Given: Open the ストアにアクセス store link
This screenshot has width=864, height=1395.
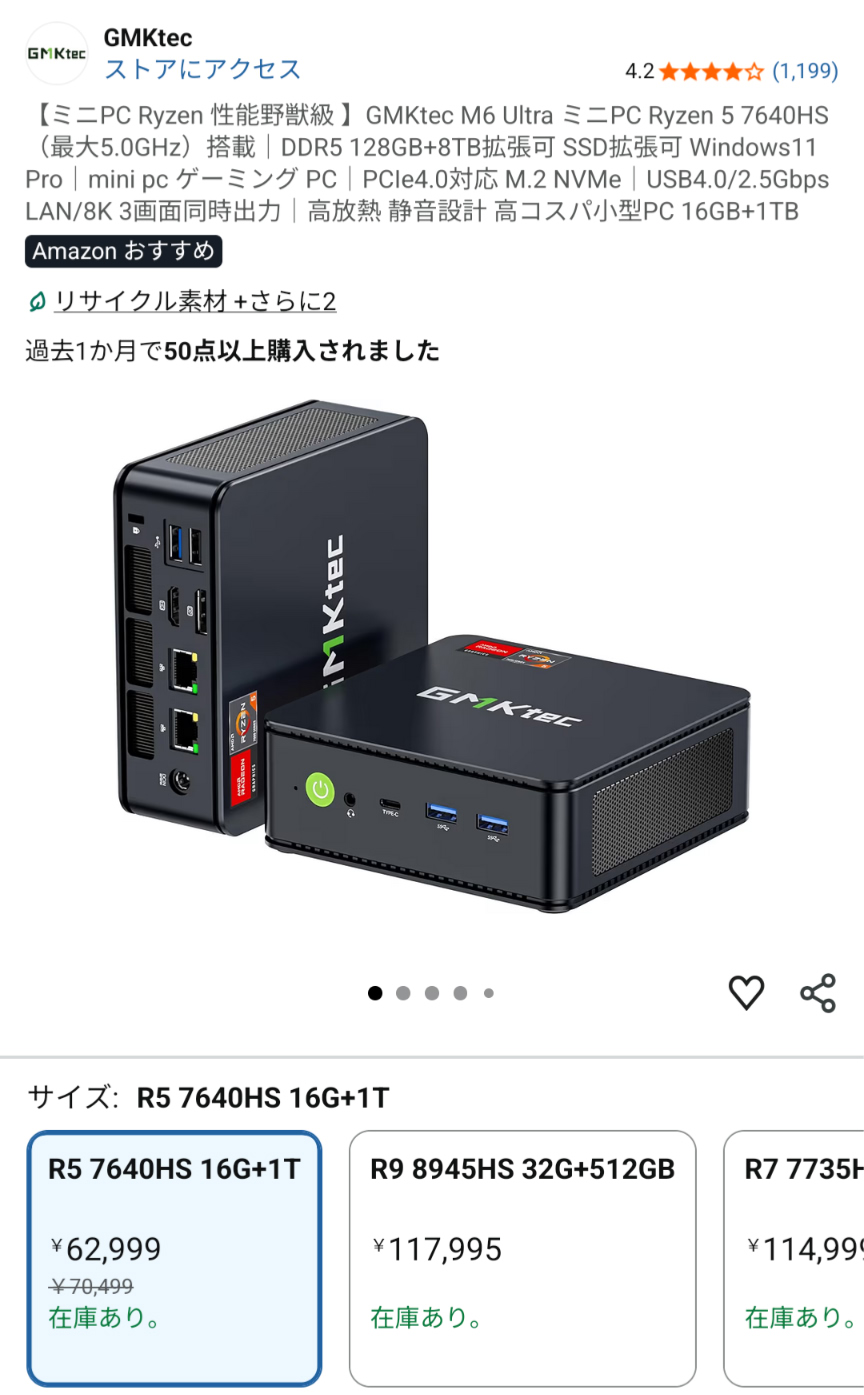Looking at the screenshot, I should coord(202,69).
